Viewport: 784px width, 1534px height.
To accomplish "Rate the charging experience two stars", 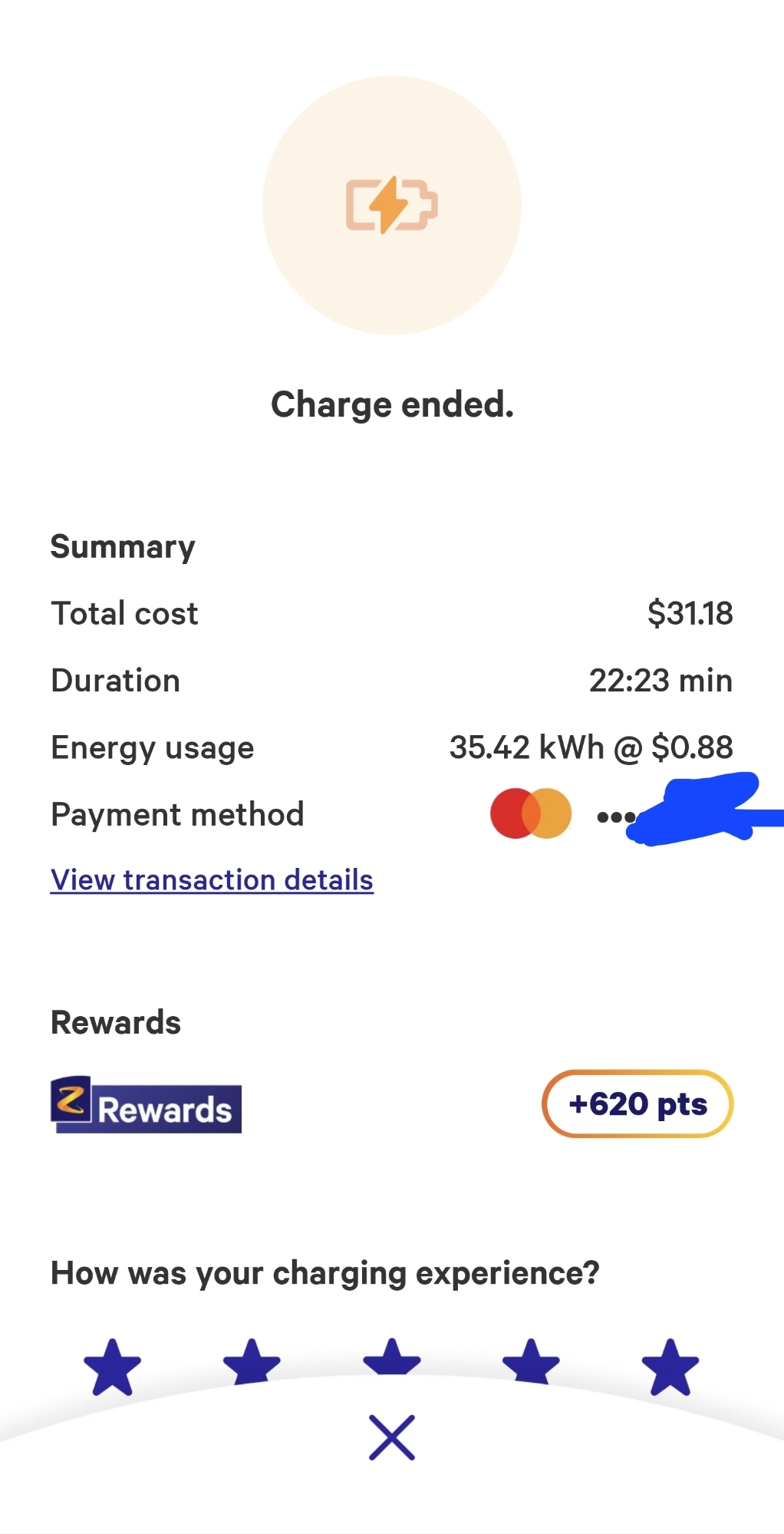I will 252,1361.
